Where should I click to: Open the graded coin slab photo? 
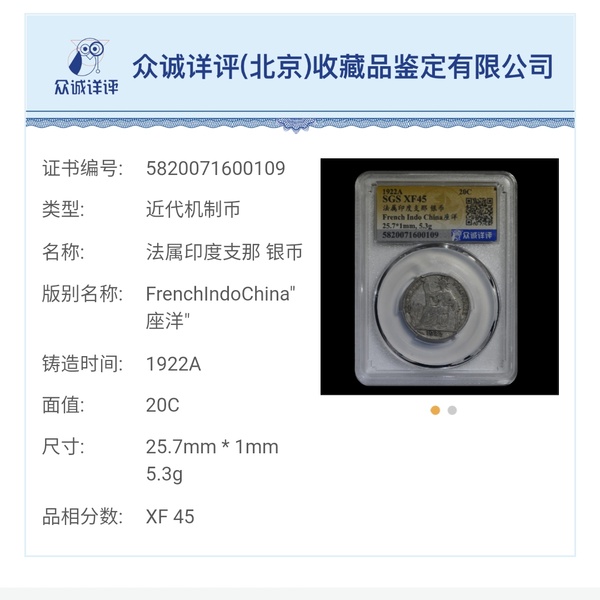[x=439, y=276]
